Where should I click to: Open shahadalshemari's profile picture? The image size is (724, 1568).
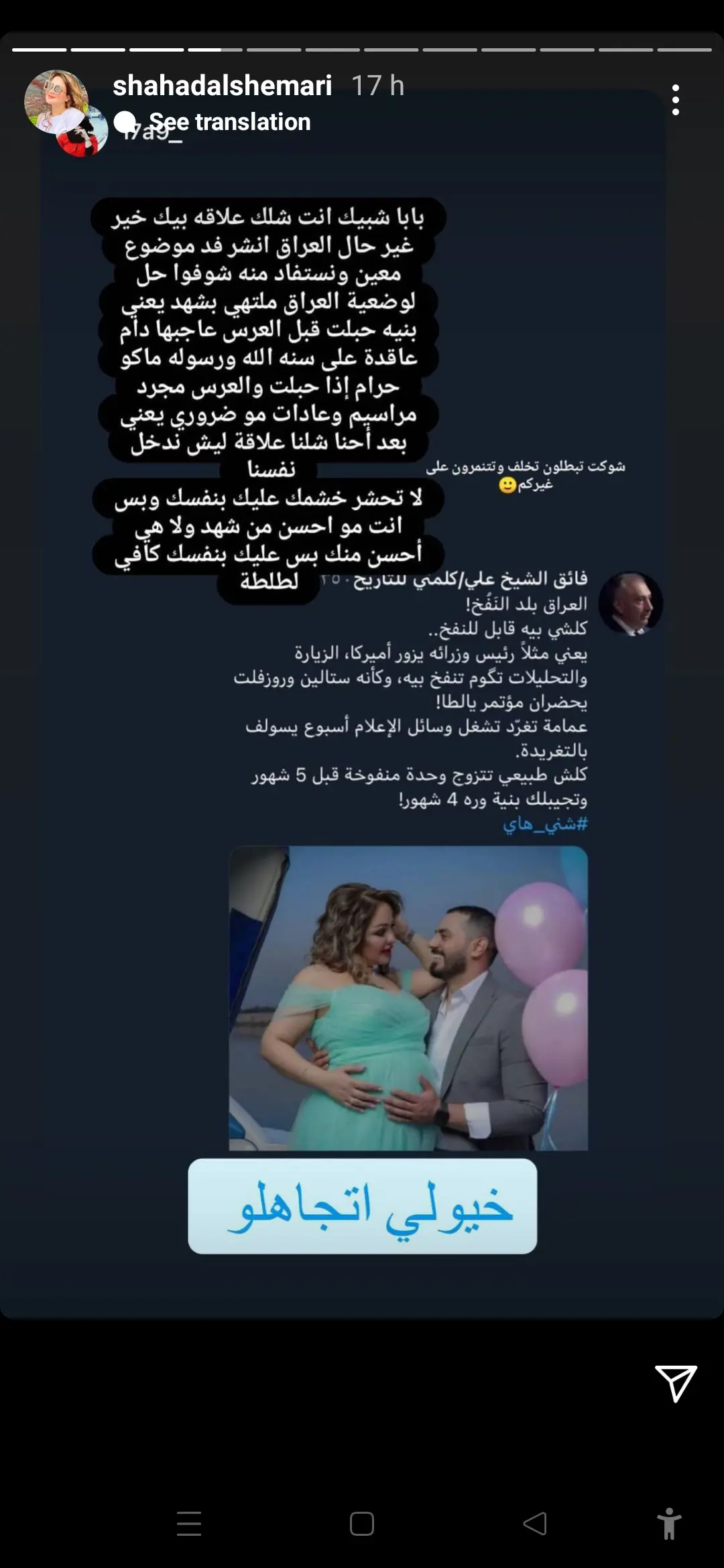coord(56,102)
